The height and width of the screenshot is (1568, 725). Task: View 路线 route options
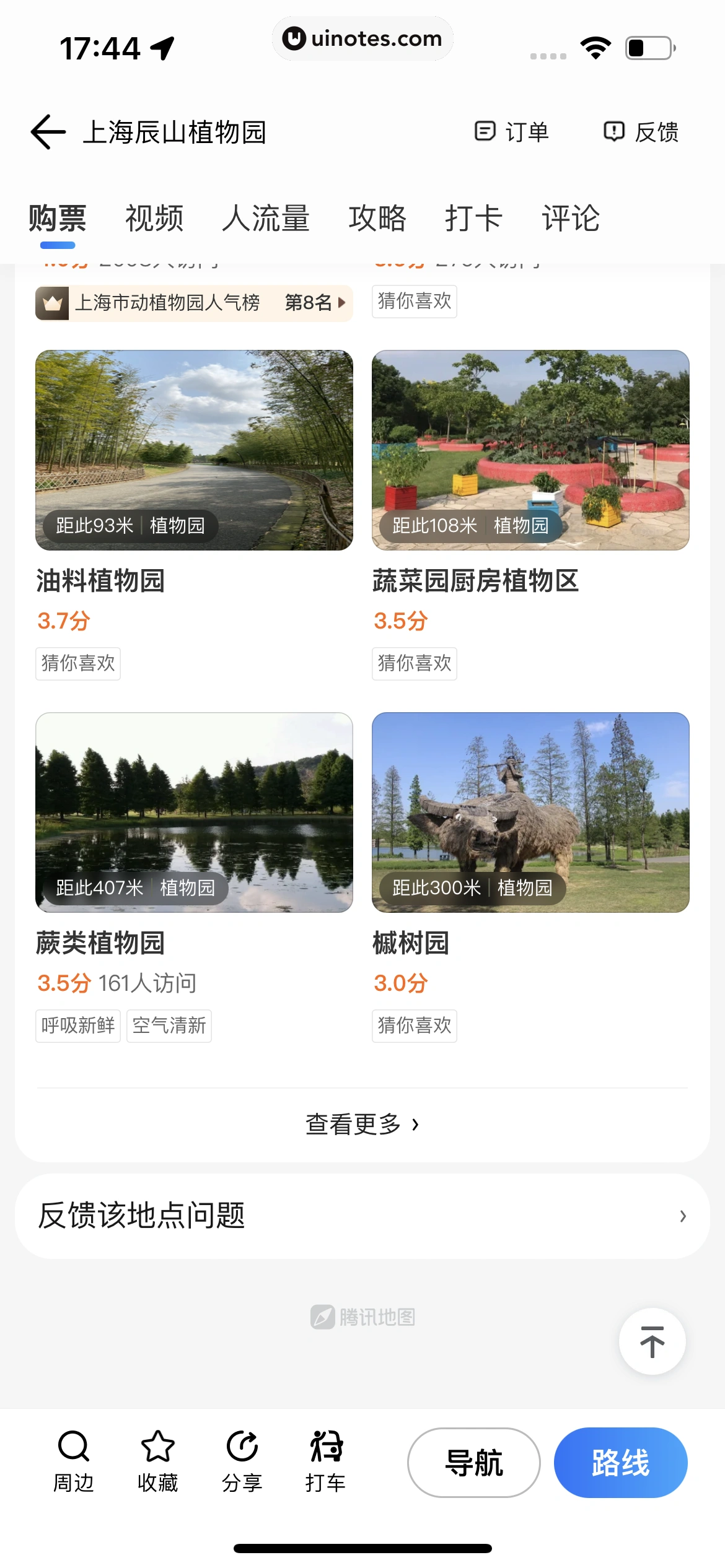tap(620, 1463)
